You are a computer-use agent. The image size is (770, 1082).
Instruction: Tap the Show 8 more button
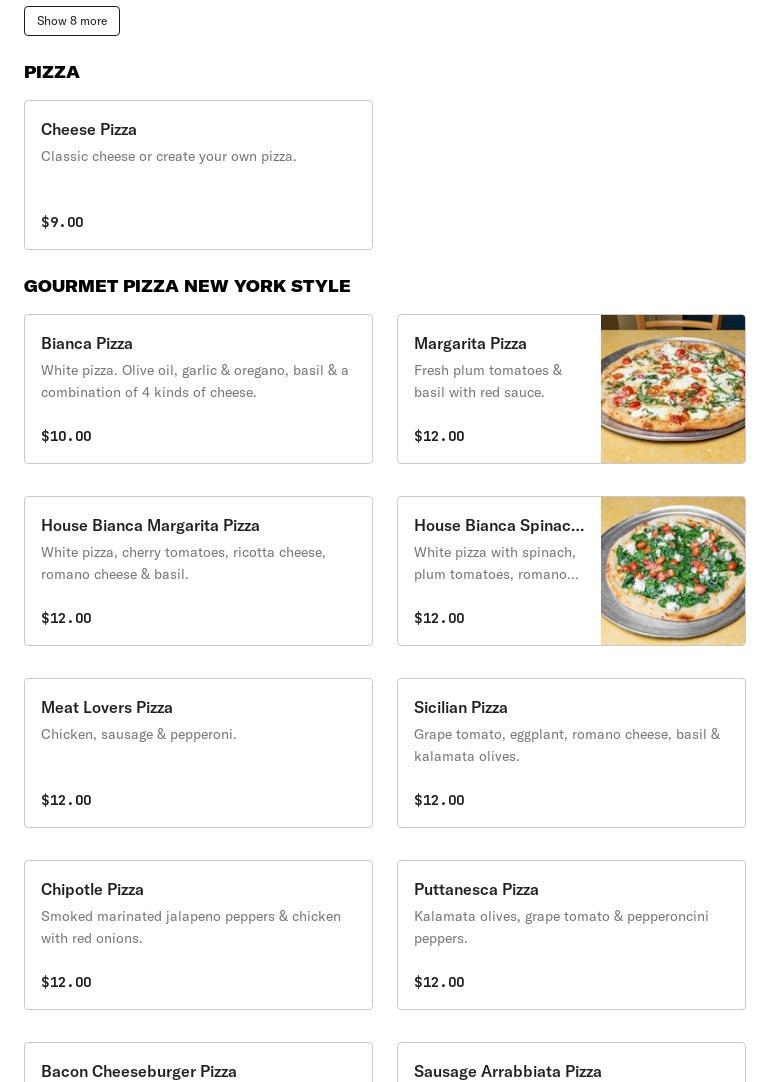[72, 21]
